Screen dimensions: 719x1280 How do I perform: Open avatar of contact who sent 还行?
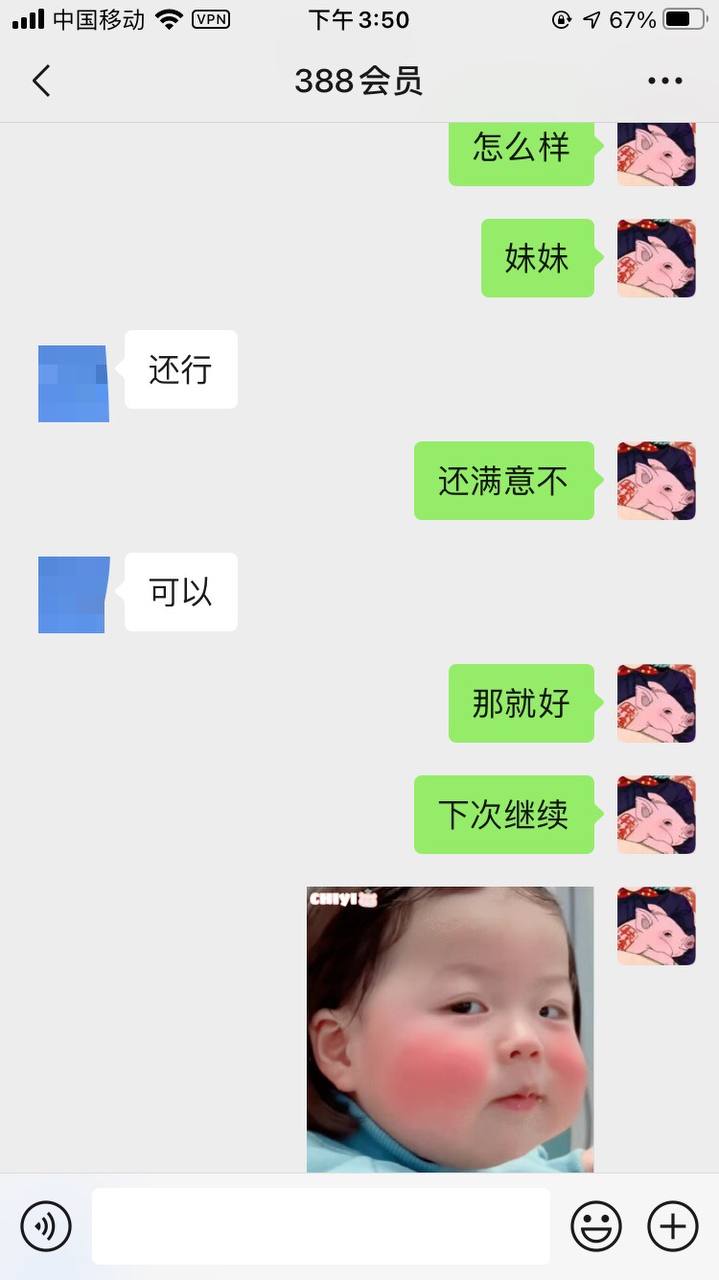point(73,383)
